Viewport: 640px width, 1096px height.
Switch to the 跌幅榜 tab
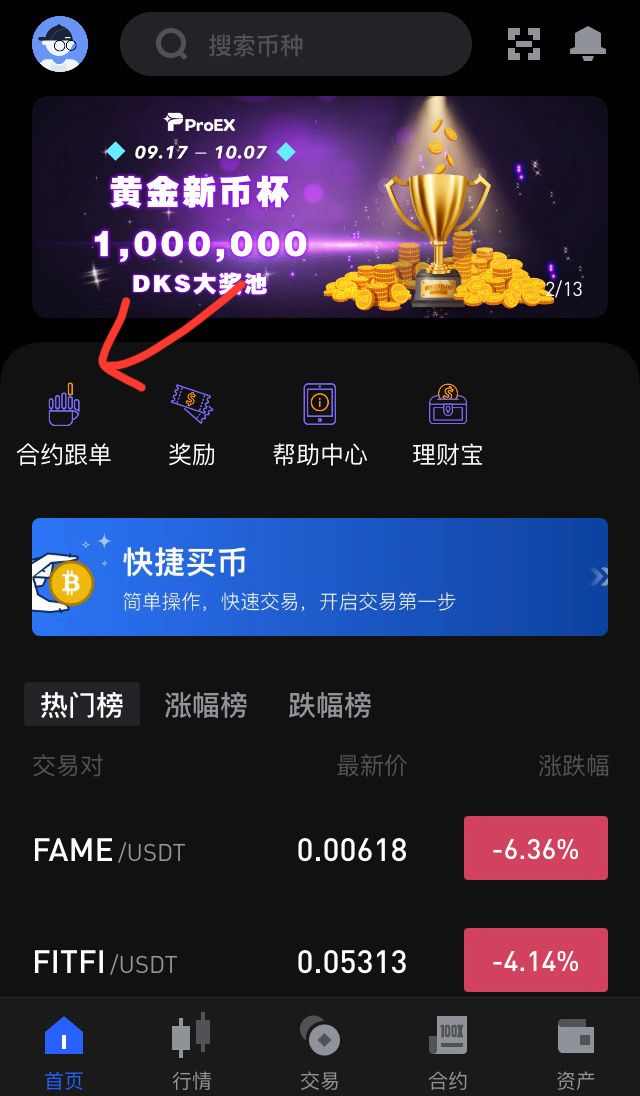pyautogui.click(x=330, y=705)
